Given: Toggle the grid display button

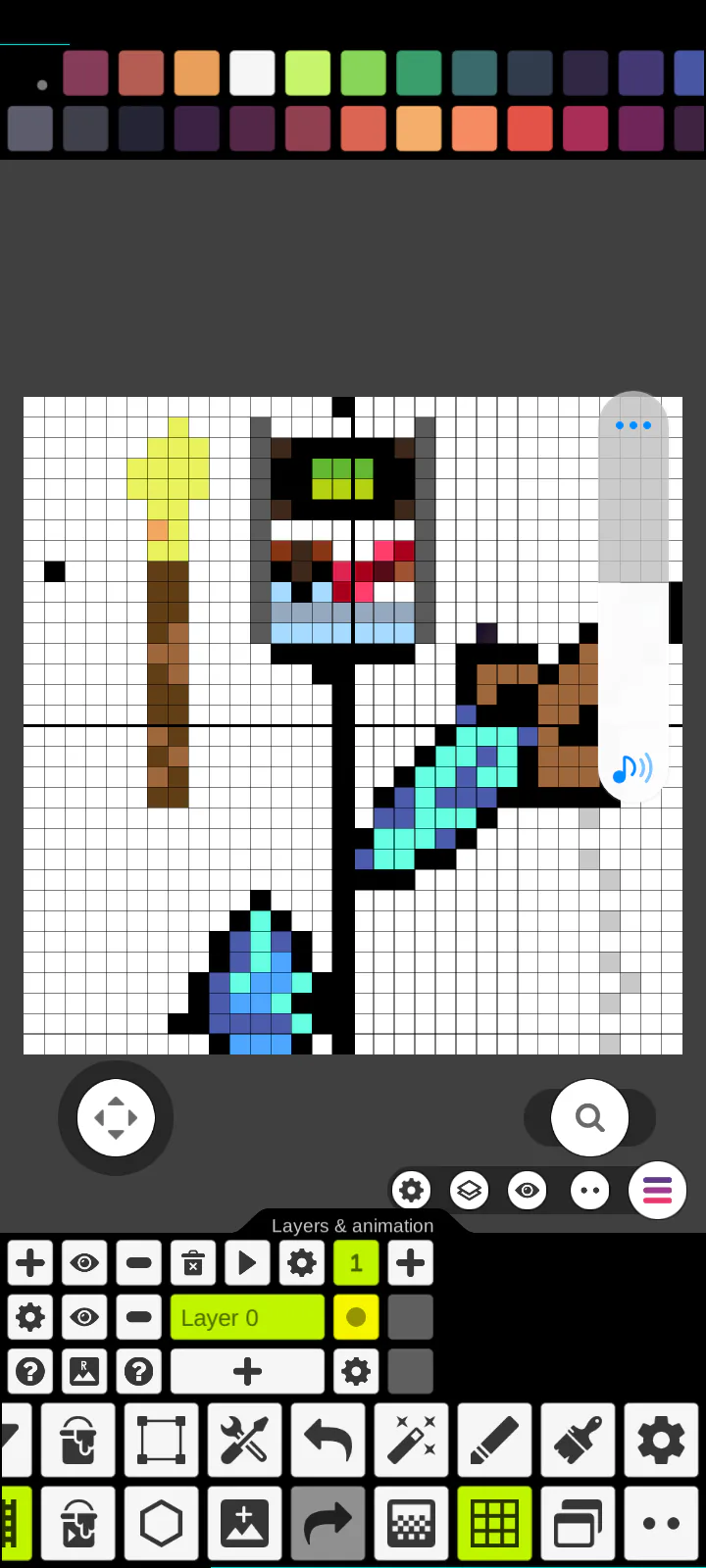Looking at the screenshot, I should pyautogui.click(x=495, y=1523).
